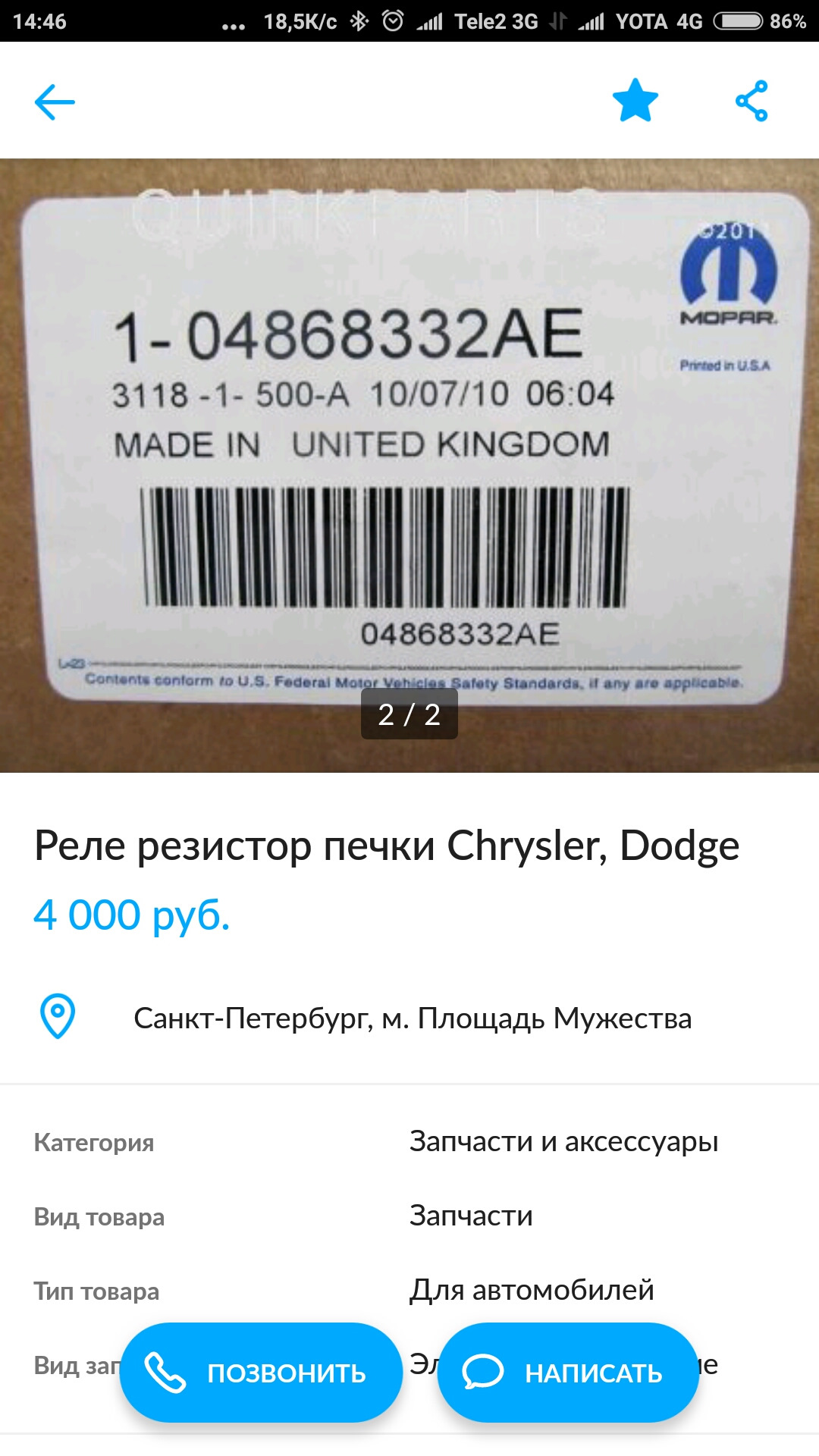
Task: Open the Тип товара row Для автомобилей
Action: coord(531,1291)
